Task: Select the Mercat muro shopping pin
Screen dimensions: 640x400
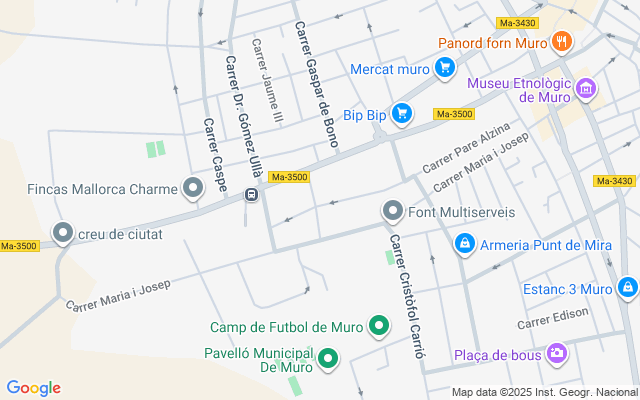Action: (x=445, y=69)
